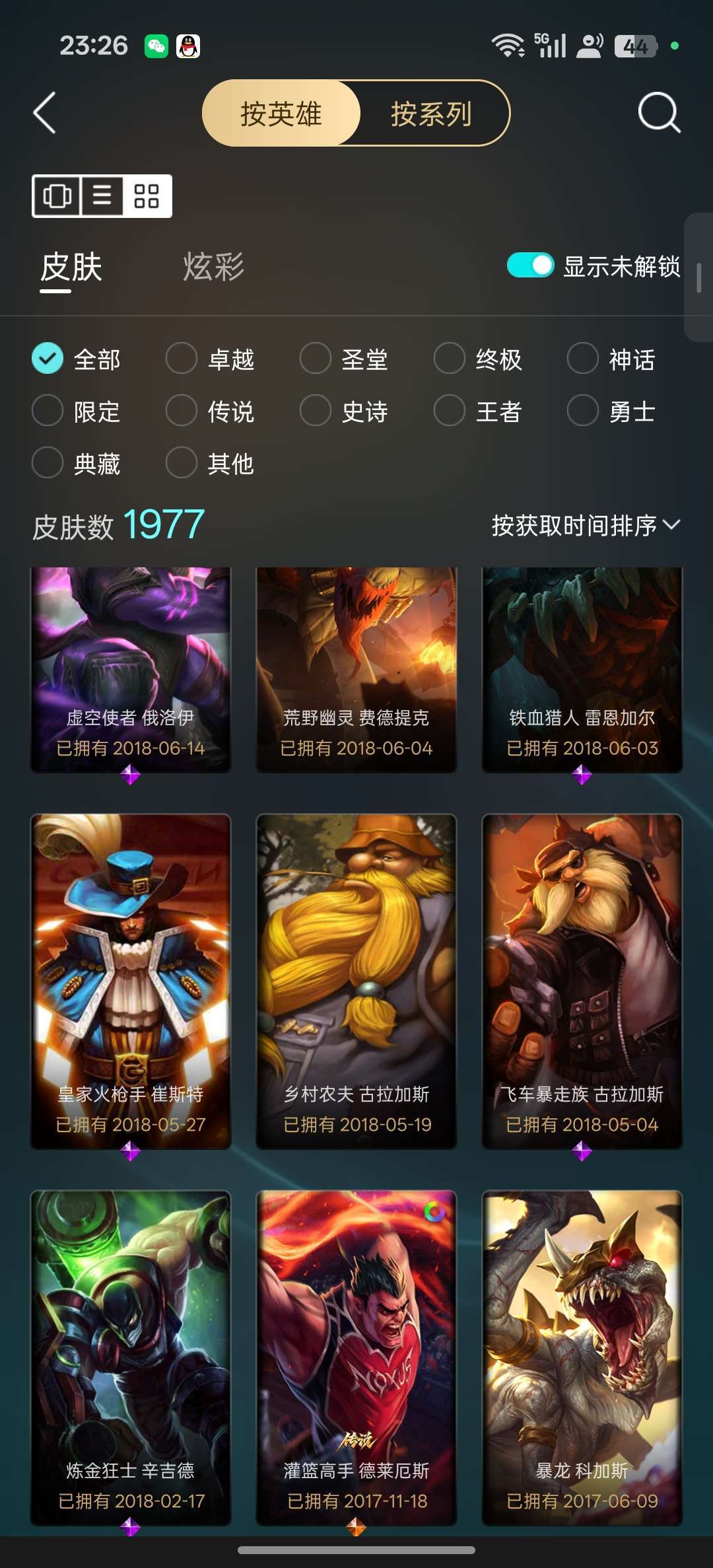The height and width of the screenshot is (1568, 713).
Task: Open the 暴龙 科加斯 skin card
Action: pyautogui.click(x=582, y=1358)
